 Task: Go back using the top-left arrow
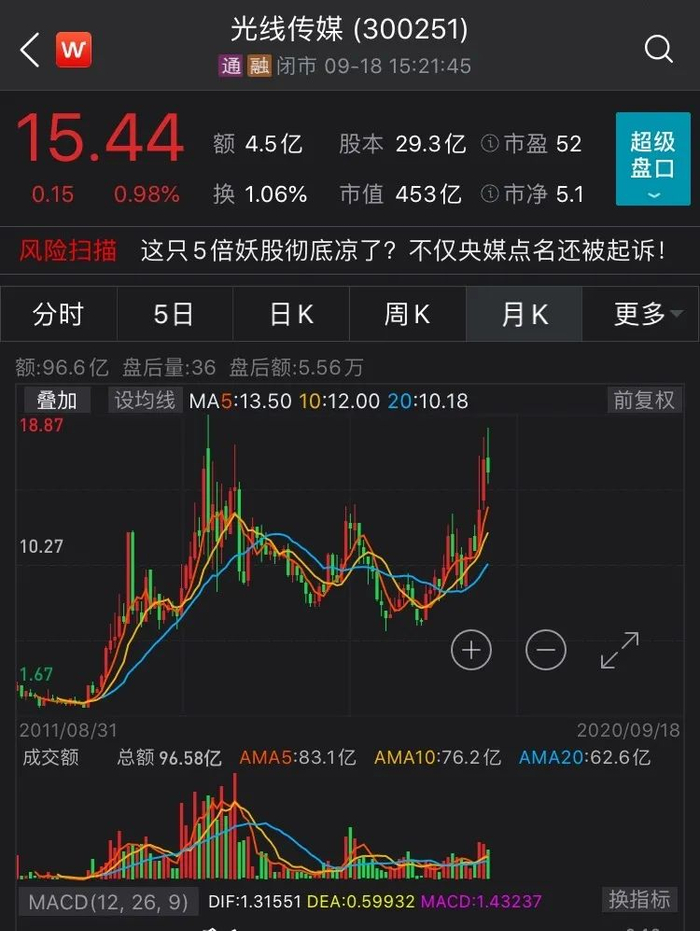[30, 49]
